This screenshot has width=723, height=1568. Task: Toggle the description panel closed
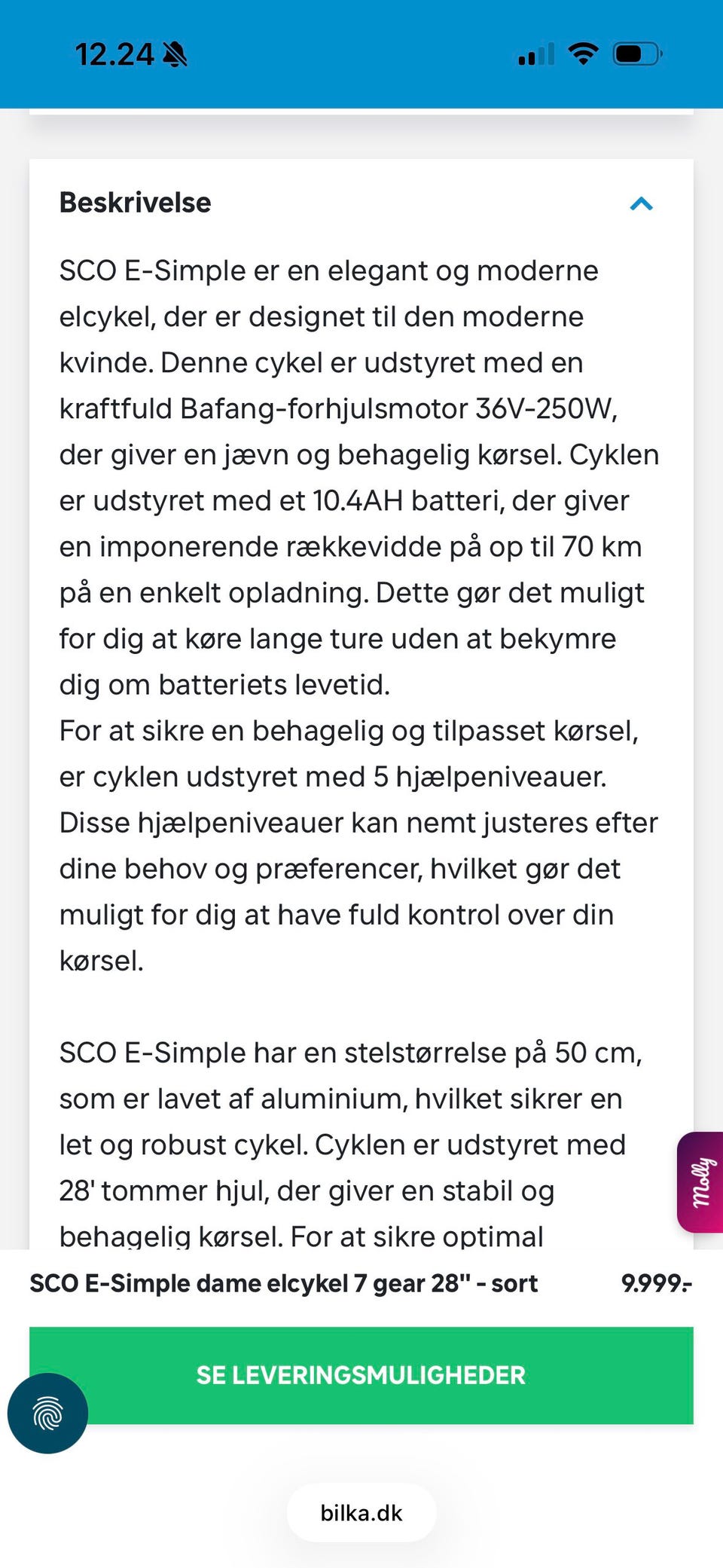[x=641, y=204]
